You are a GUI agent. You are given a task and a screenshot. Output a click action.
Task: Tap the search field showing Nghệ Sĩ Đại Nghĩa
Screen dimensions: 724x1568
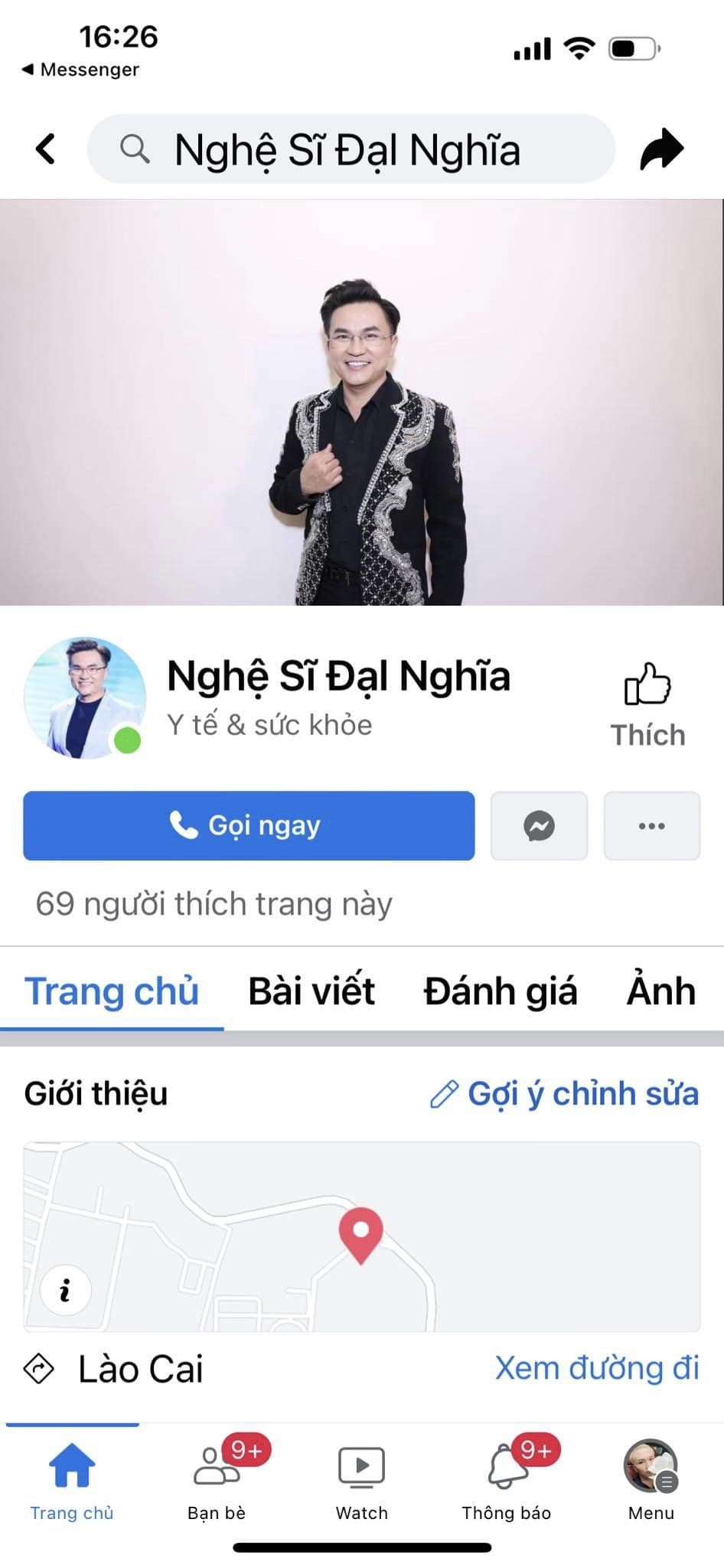[x=351, y=149]
